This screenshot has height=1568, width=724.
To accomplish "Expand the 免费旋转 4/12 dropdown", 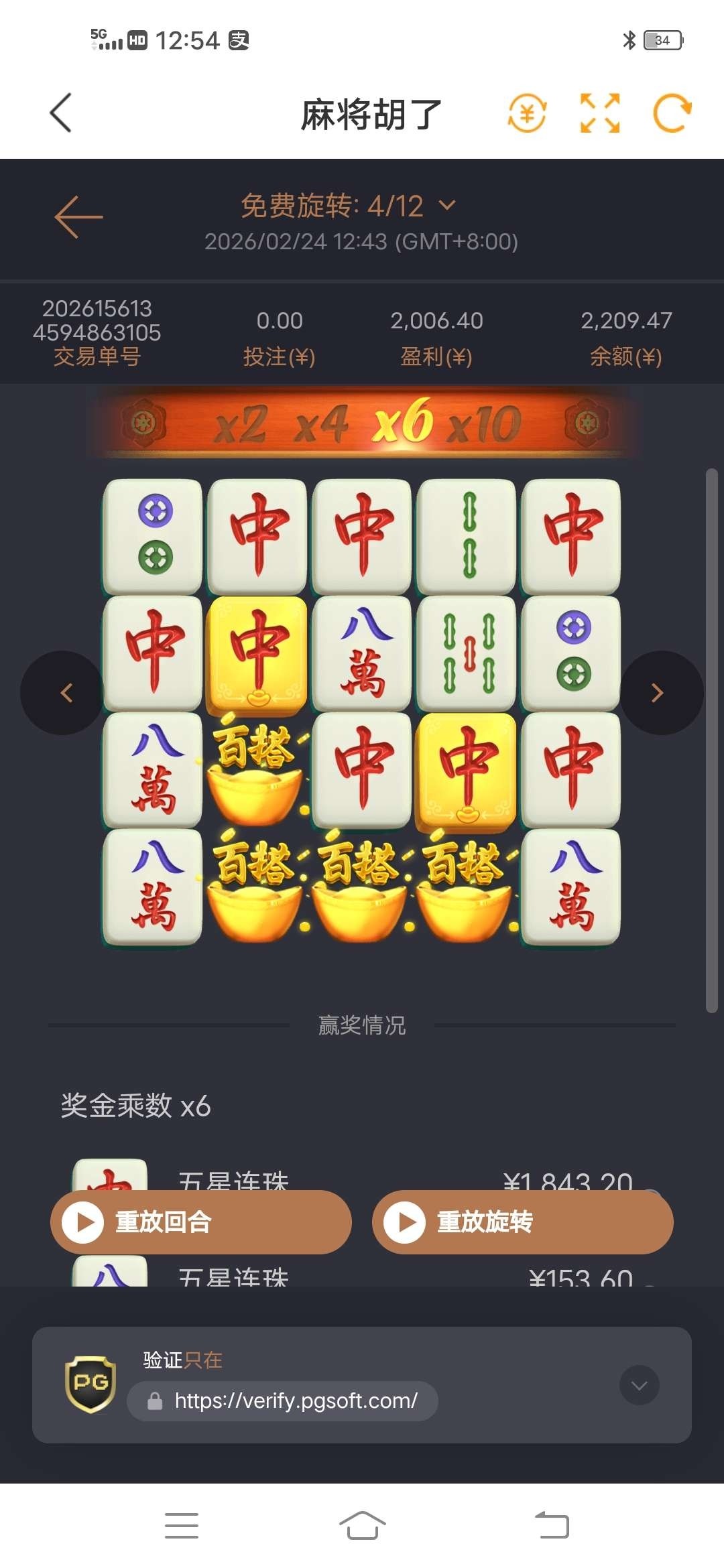I will pos(446,205).
